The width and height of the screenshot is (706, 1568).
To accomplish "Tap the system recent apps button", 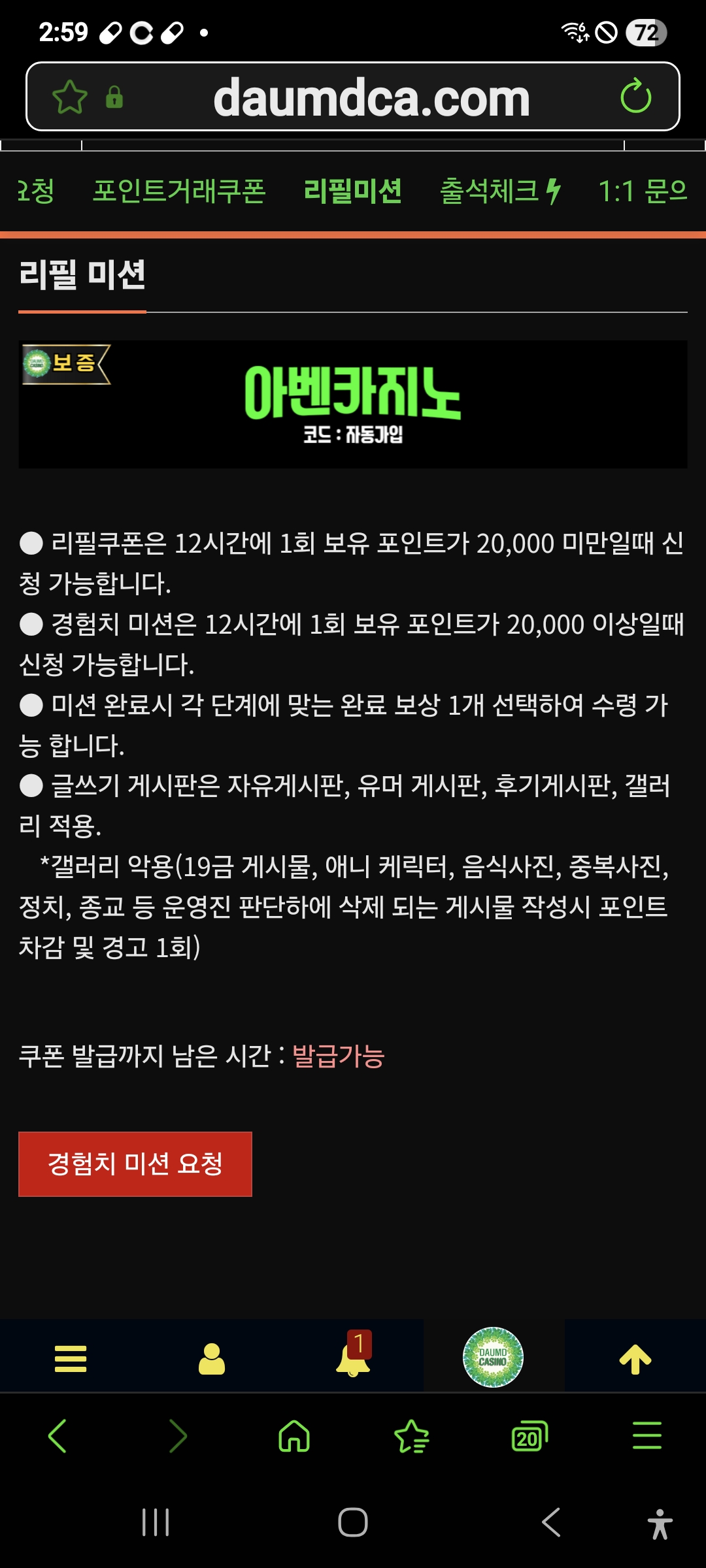I will pyautogui.click(x=156, y=1522).
